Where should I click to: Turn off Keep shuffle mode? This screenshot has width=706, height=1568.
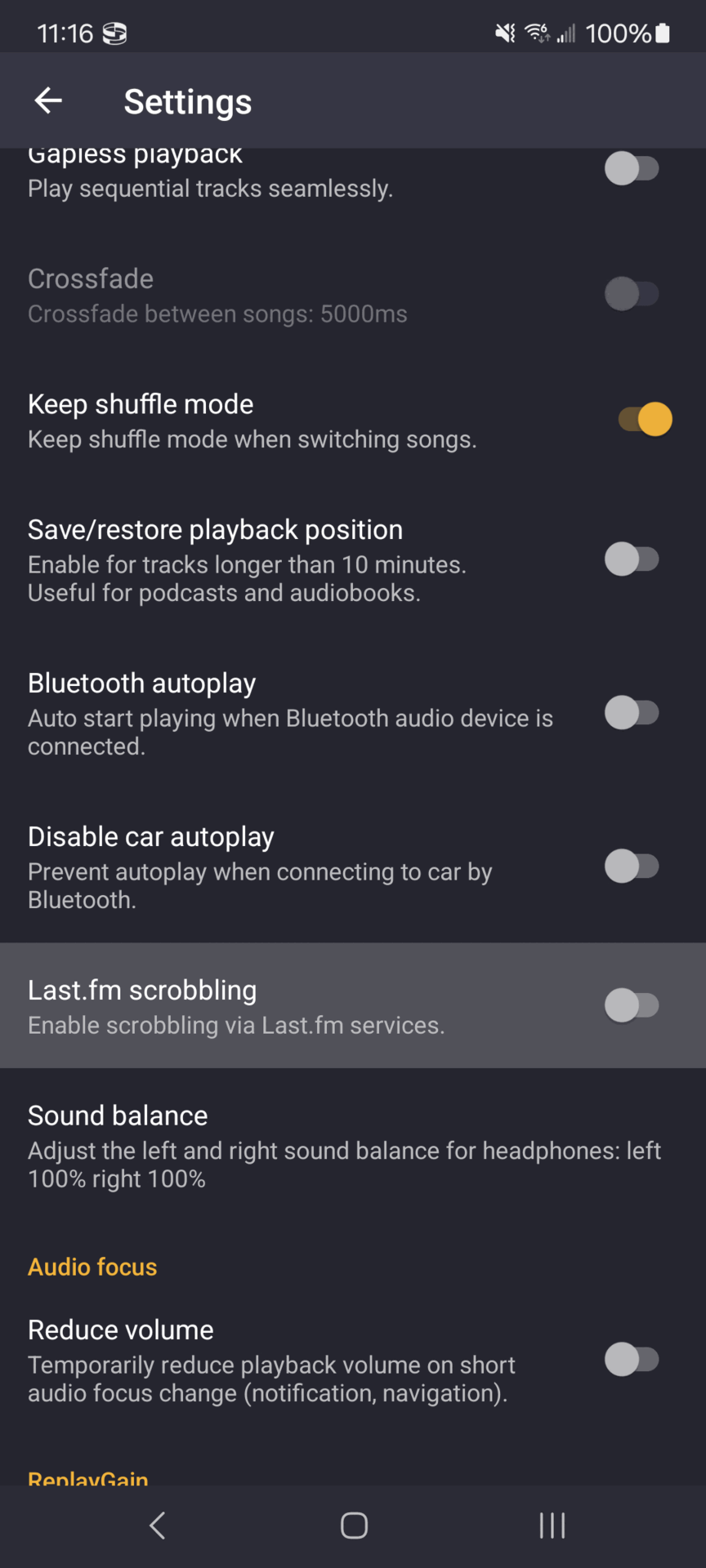click(645, 420)
